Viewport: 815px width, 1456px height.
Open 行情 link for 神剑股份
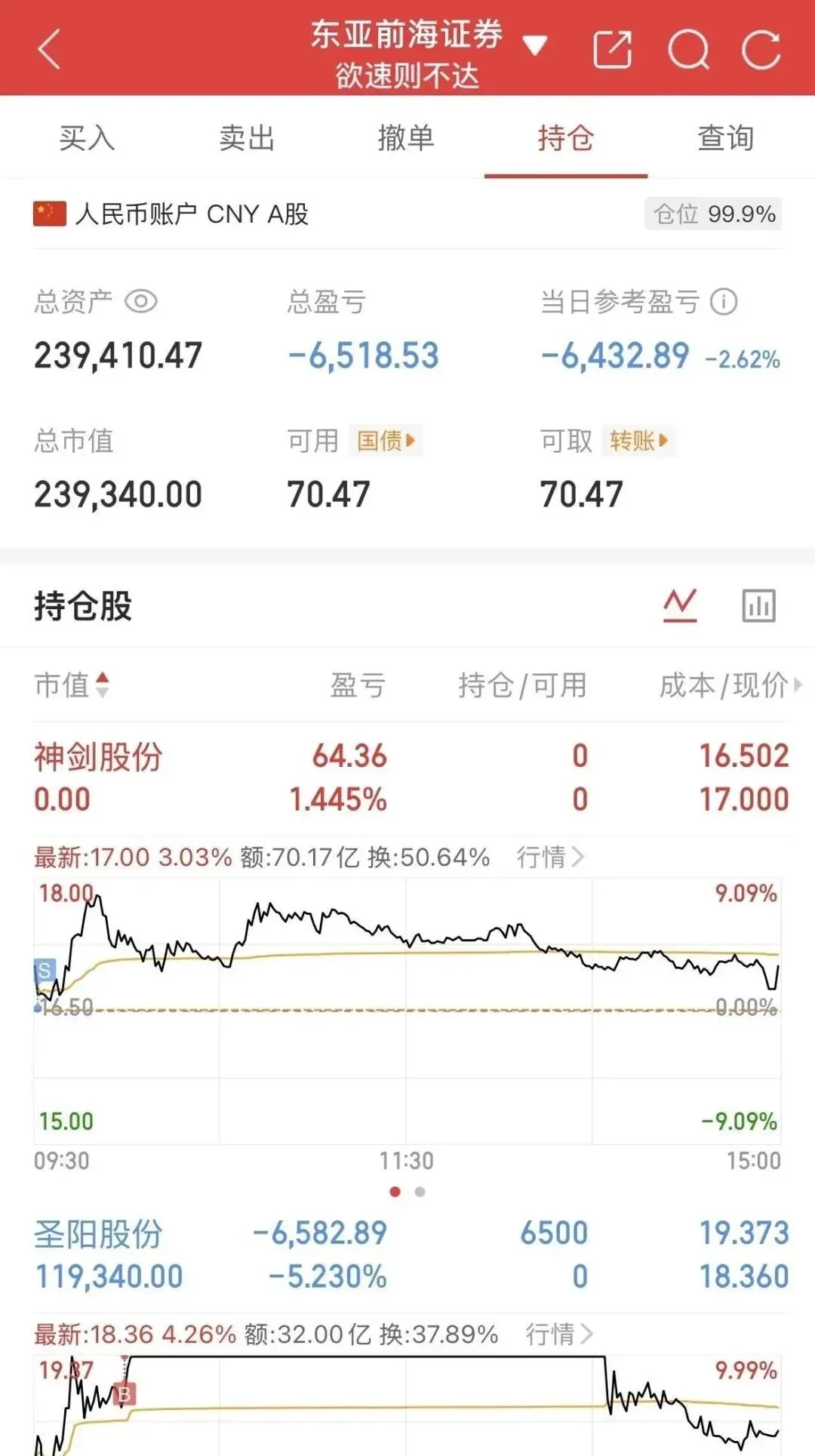(x=550, y=857)
